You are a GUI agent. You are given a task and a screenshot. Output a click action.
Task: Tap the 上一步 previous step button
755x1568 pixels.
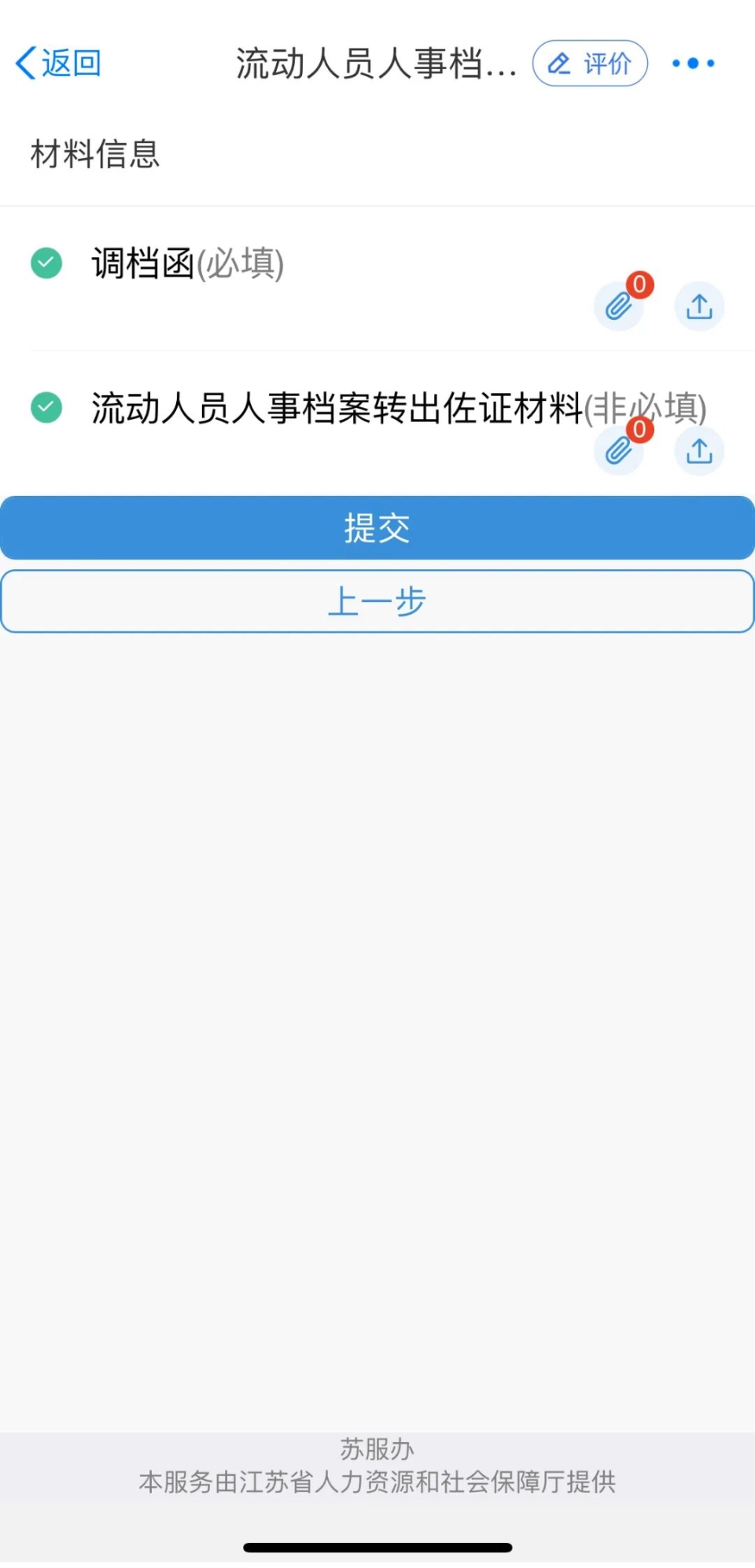coord(377,601)
